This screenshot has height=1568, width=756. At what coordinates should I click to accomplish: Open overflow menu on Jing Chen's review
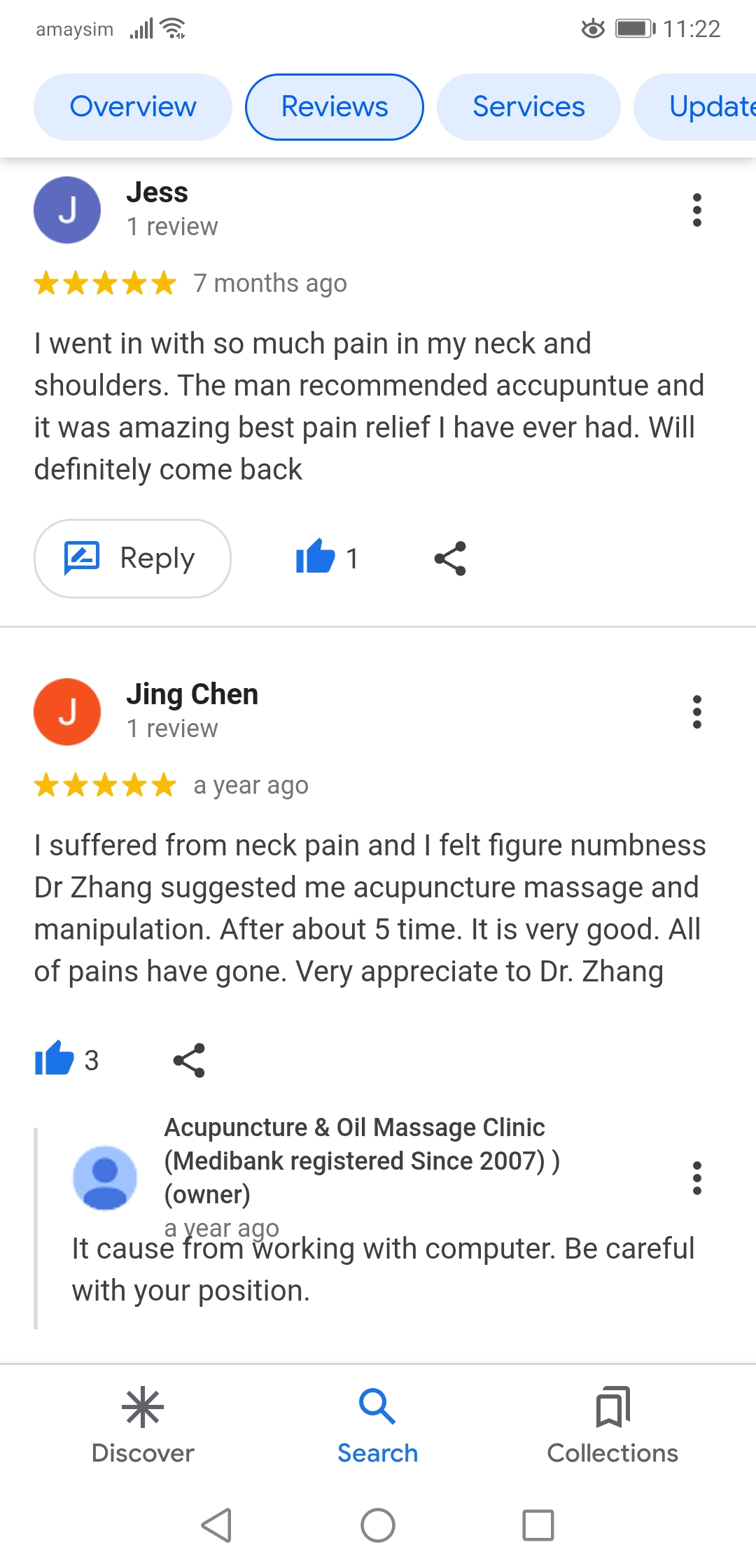pos(696,712)
